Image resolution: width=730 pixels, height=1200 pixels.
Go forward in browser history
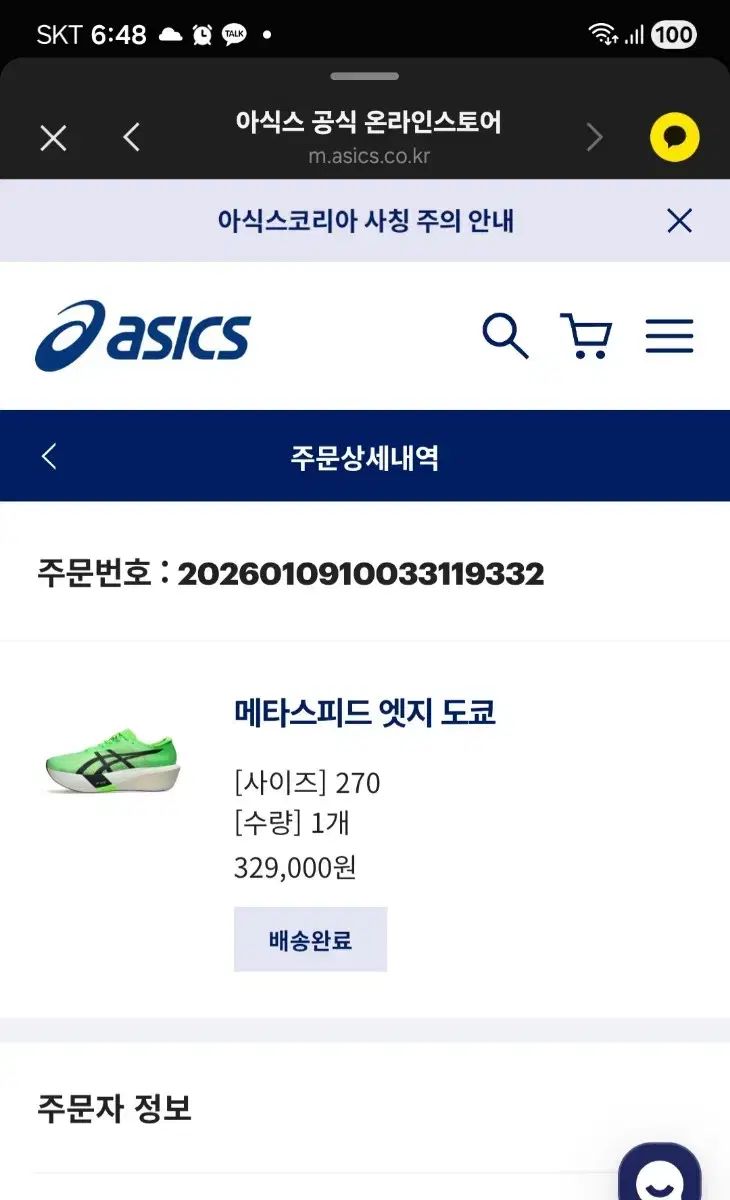tap(595, 137)
